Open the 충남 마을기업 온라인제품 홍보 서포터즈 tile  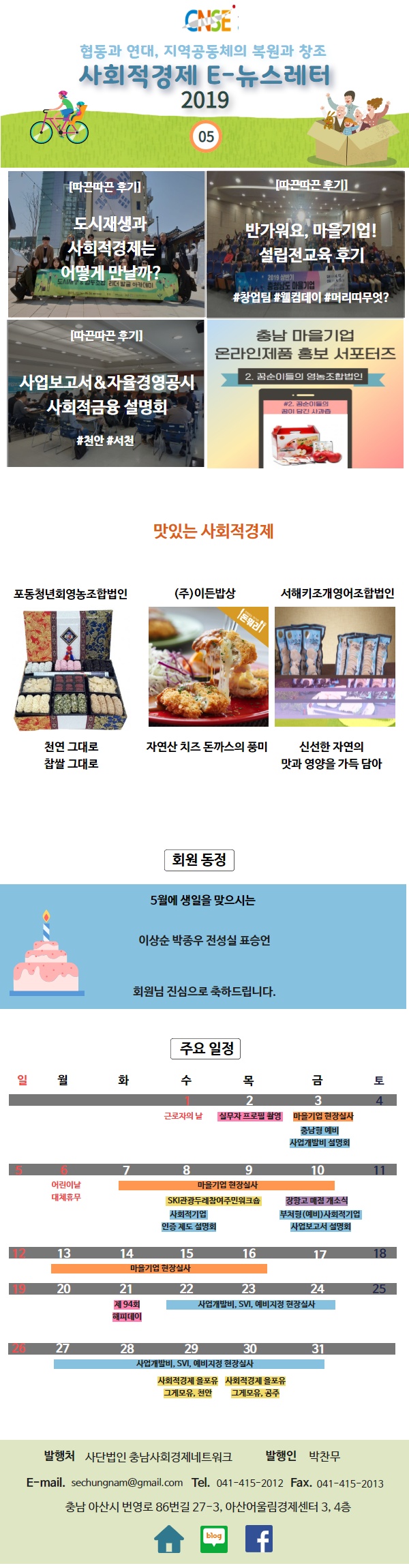point(305,393)
